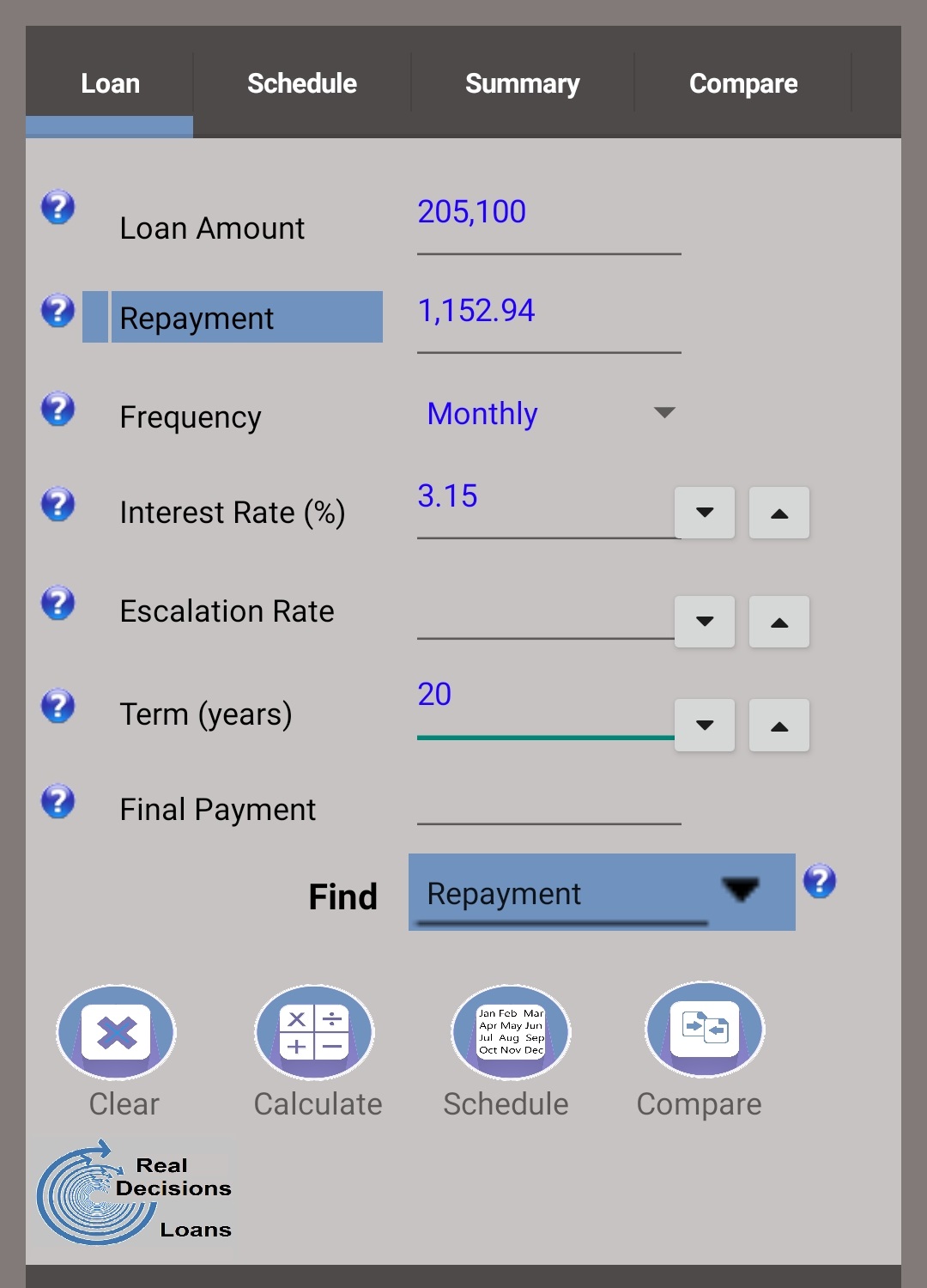Open the Compare tab
This screenshot has height=1288, width=927.
[742, 83]
